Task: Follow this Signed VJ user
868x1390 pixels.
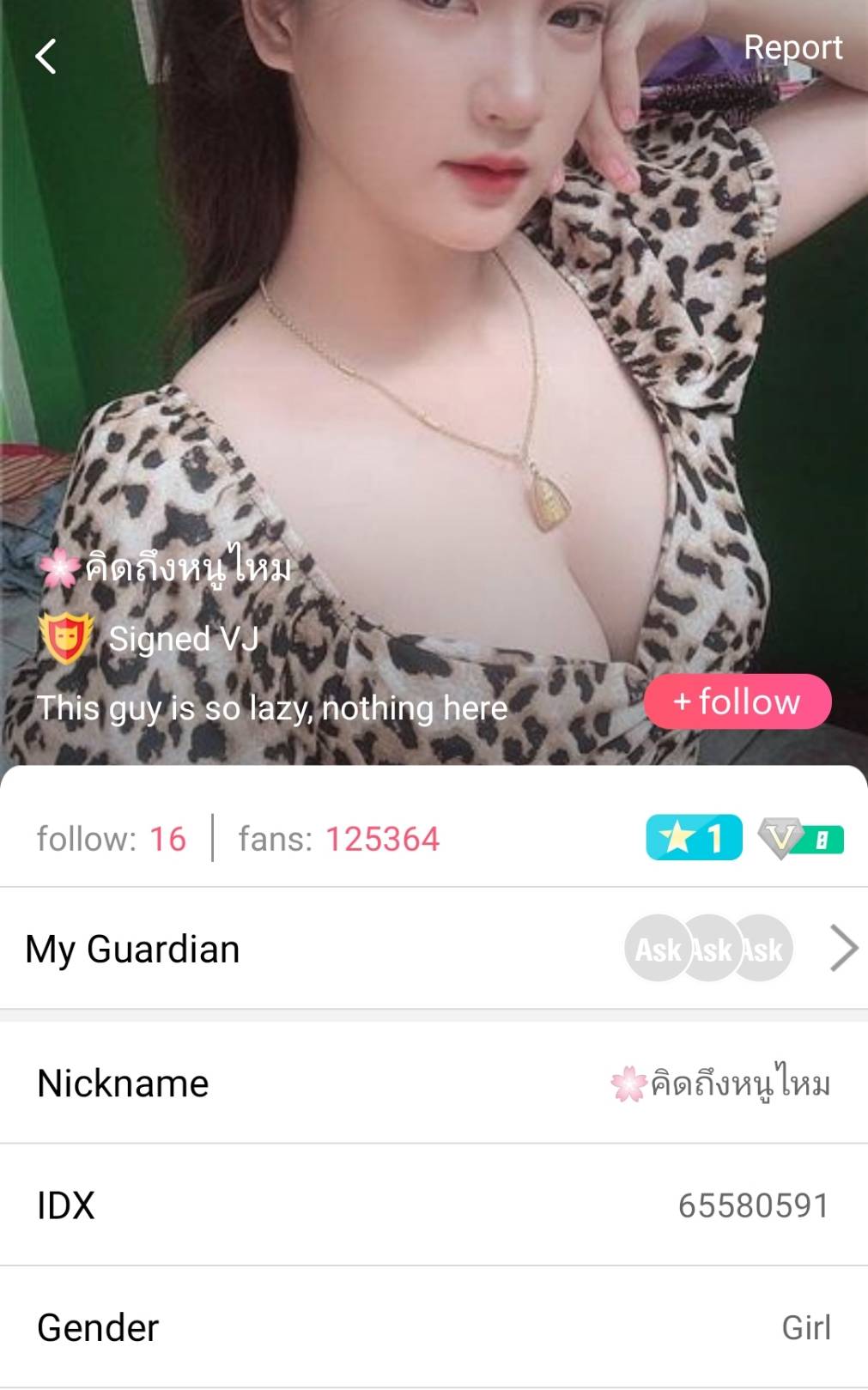Action: pos(737,701)
